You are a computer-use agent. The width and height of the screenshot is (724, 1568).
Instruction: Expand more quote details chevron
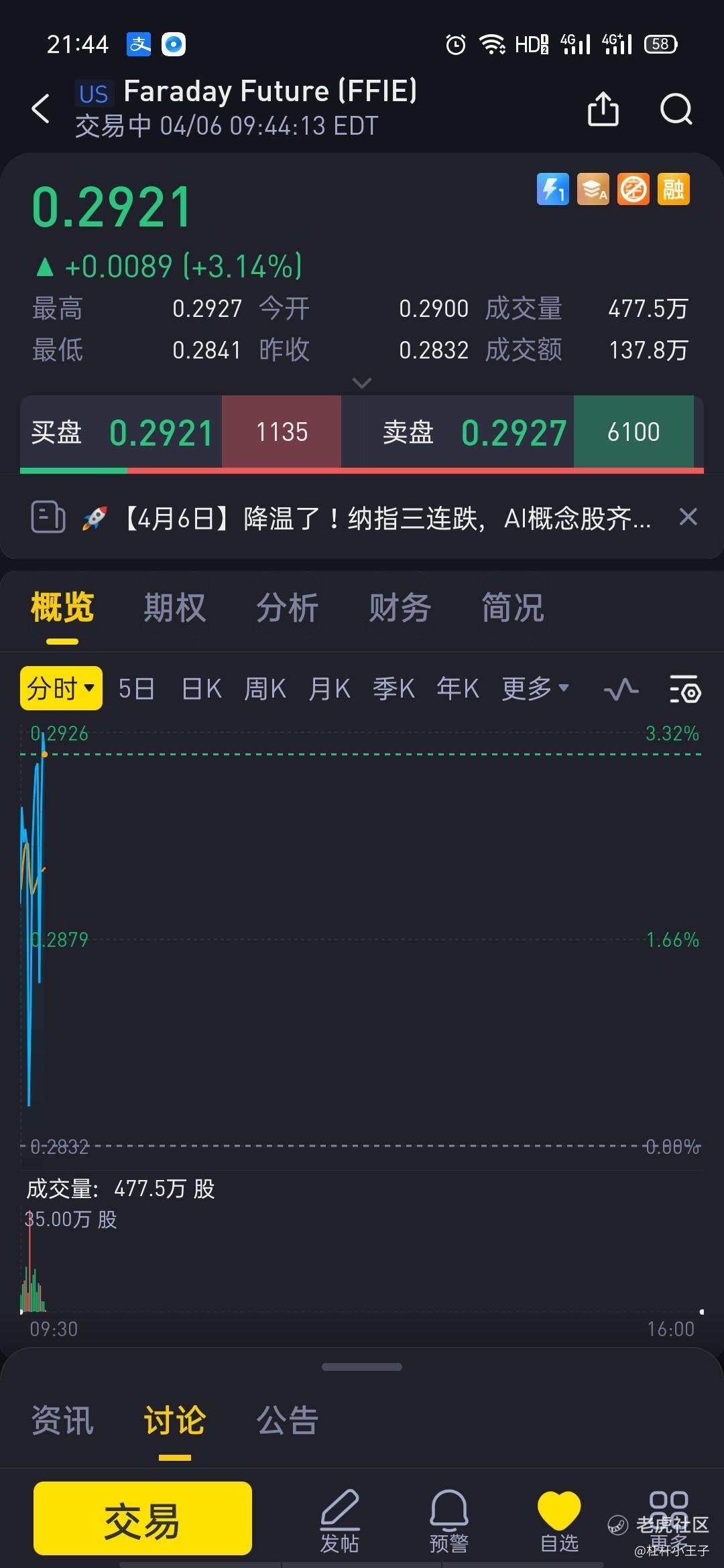362,383
